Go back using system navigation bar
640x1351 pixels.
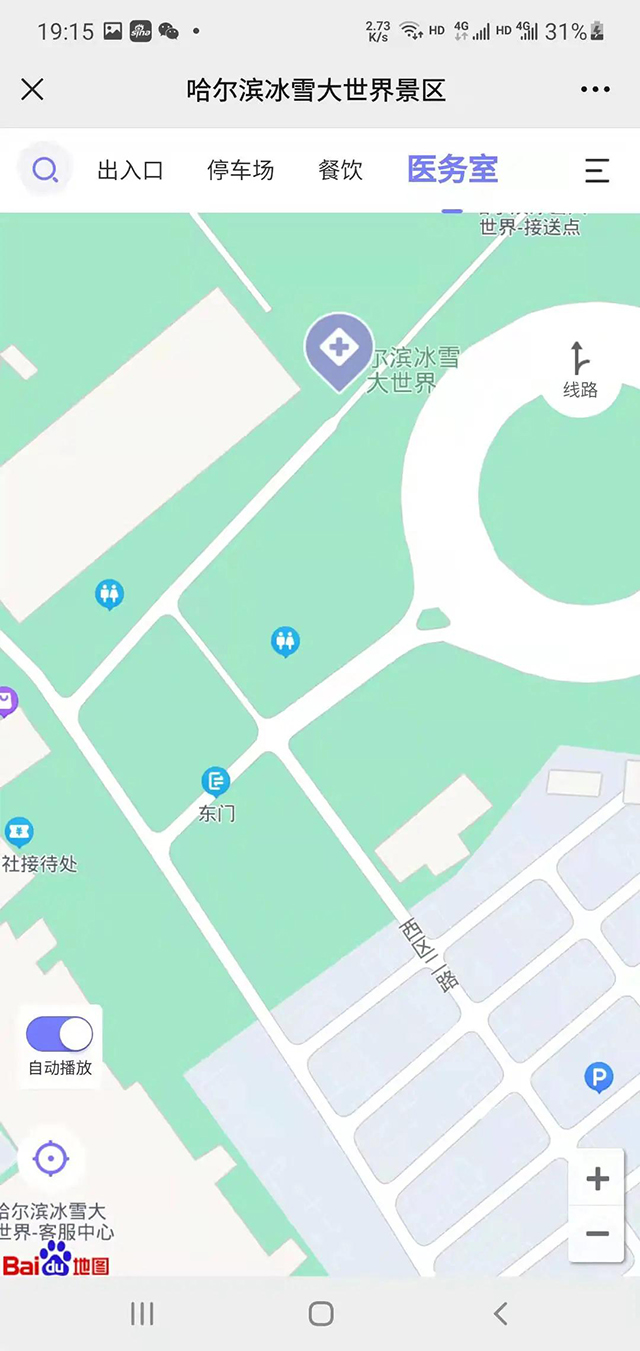[500, 1313]
